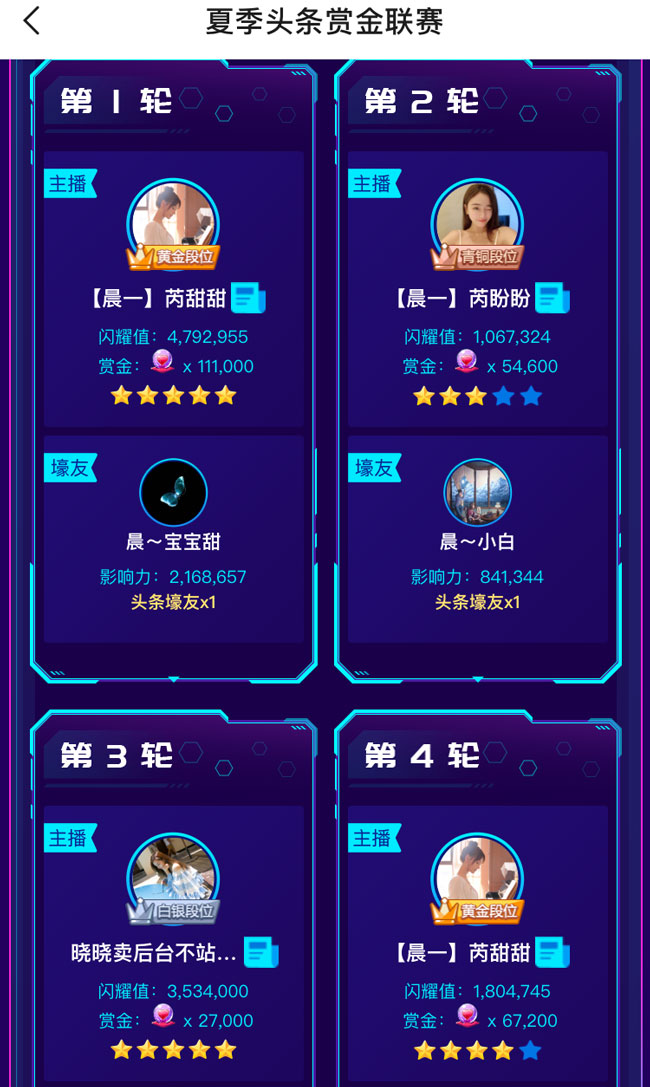View supporter 晨~小白's profile avatar

pos(477,493)
